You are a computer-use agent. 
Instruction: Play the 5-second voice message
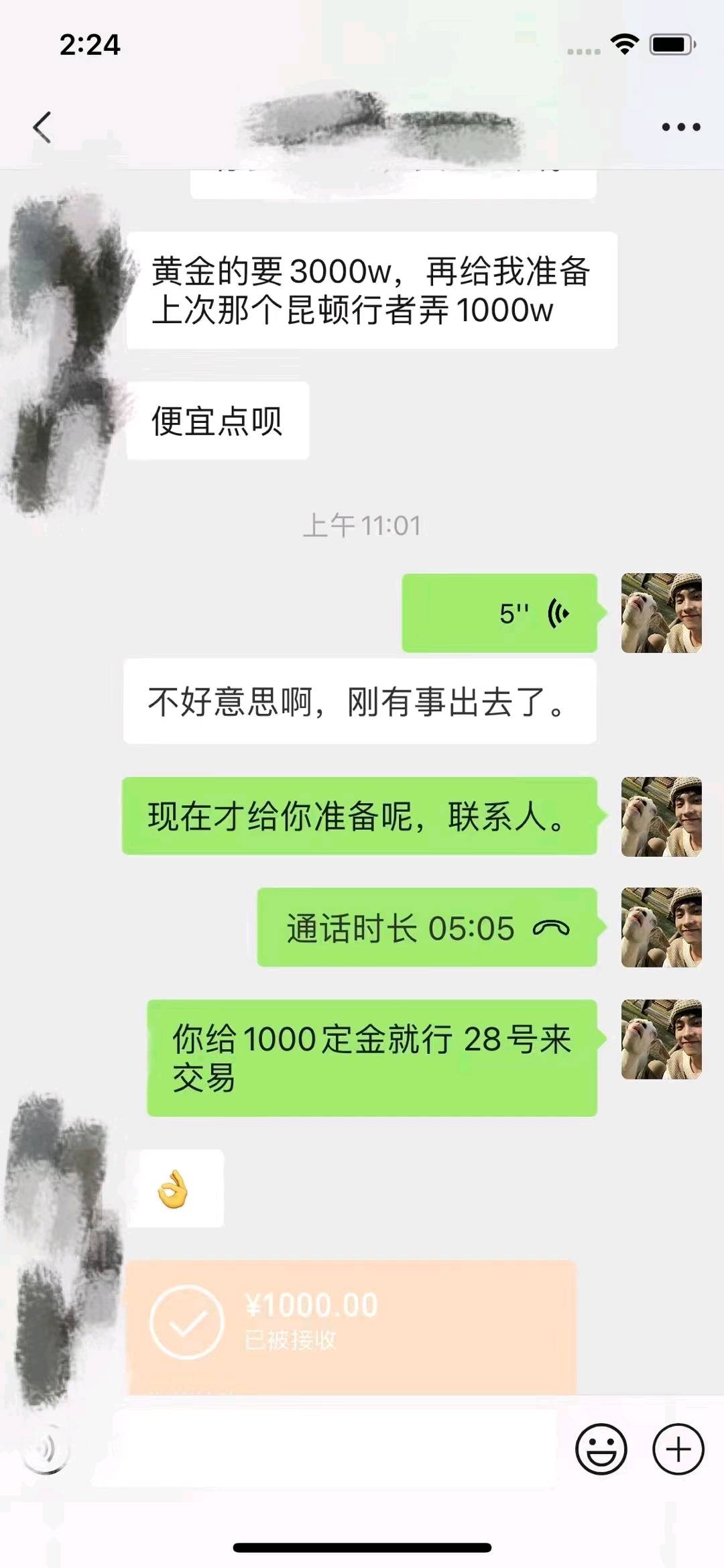(x=499, y=613)
